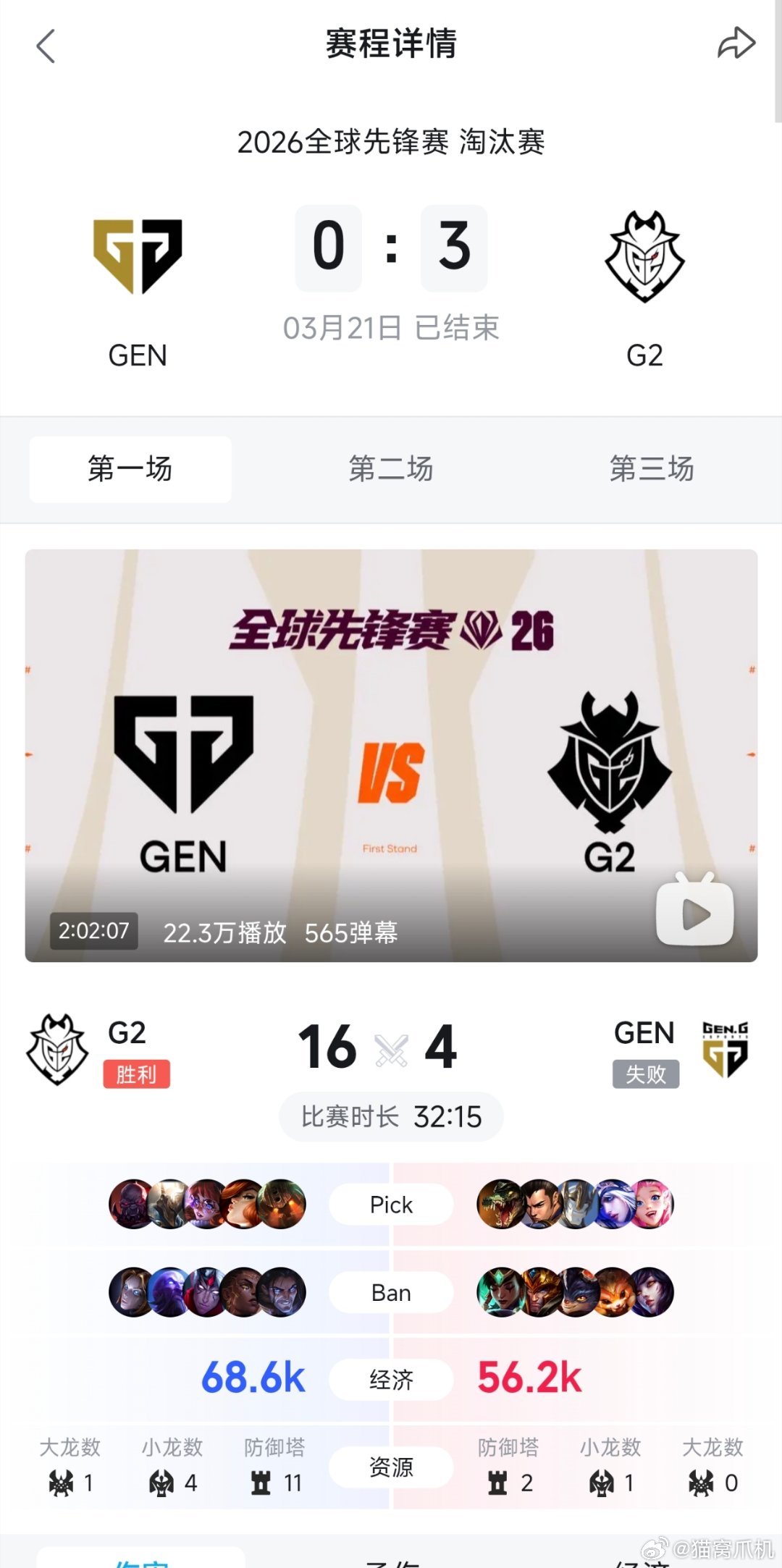Tap the back arrow at top left

click(46, 45)
